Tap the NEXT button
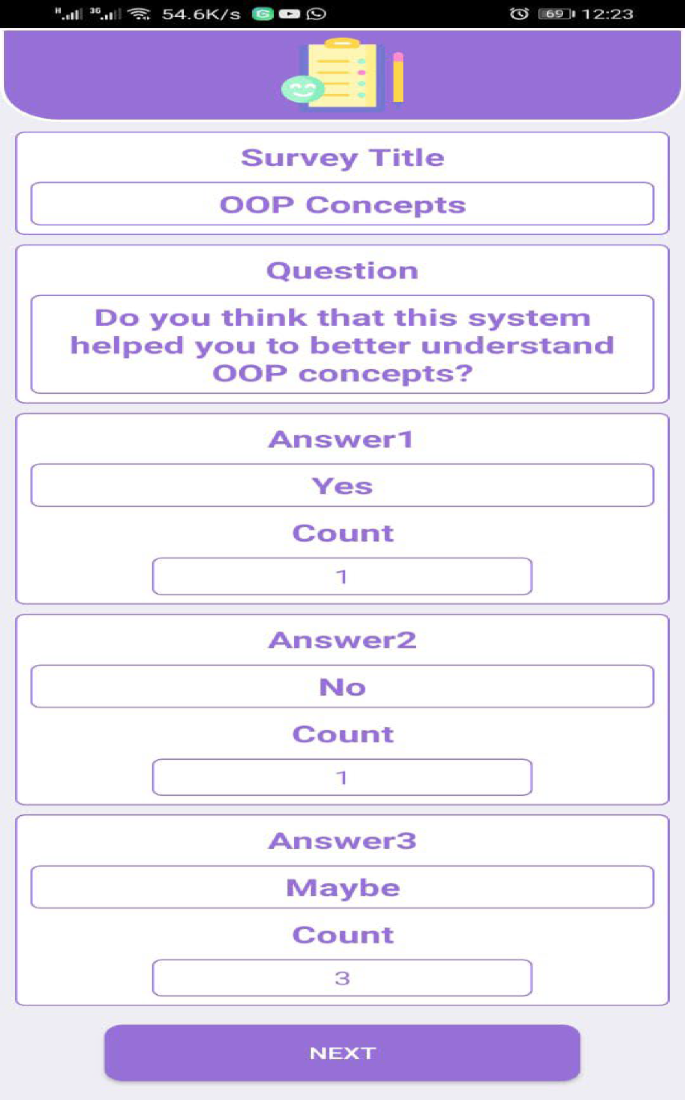The image size is (685, 1100). 342,1053
